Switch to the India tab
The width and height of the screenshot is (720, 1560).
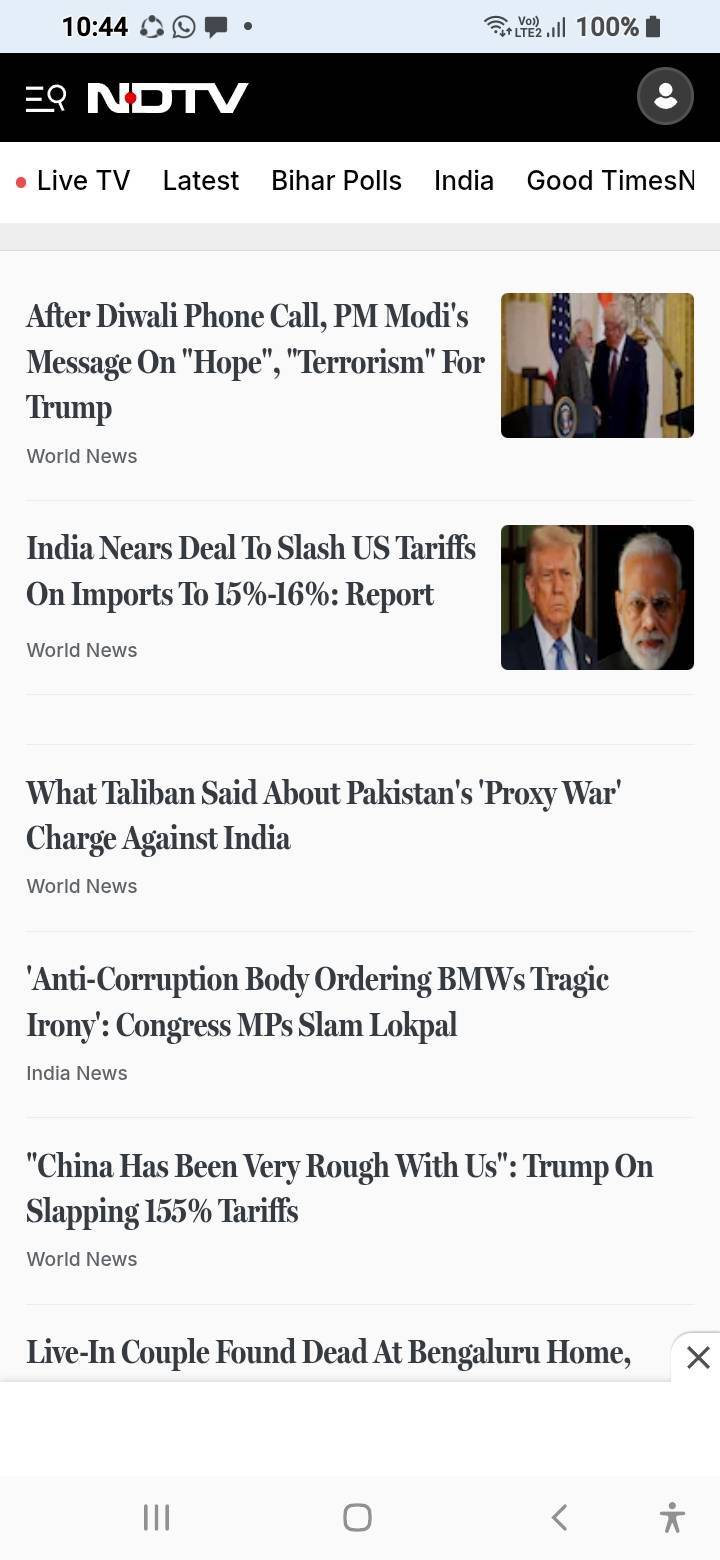463,181
